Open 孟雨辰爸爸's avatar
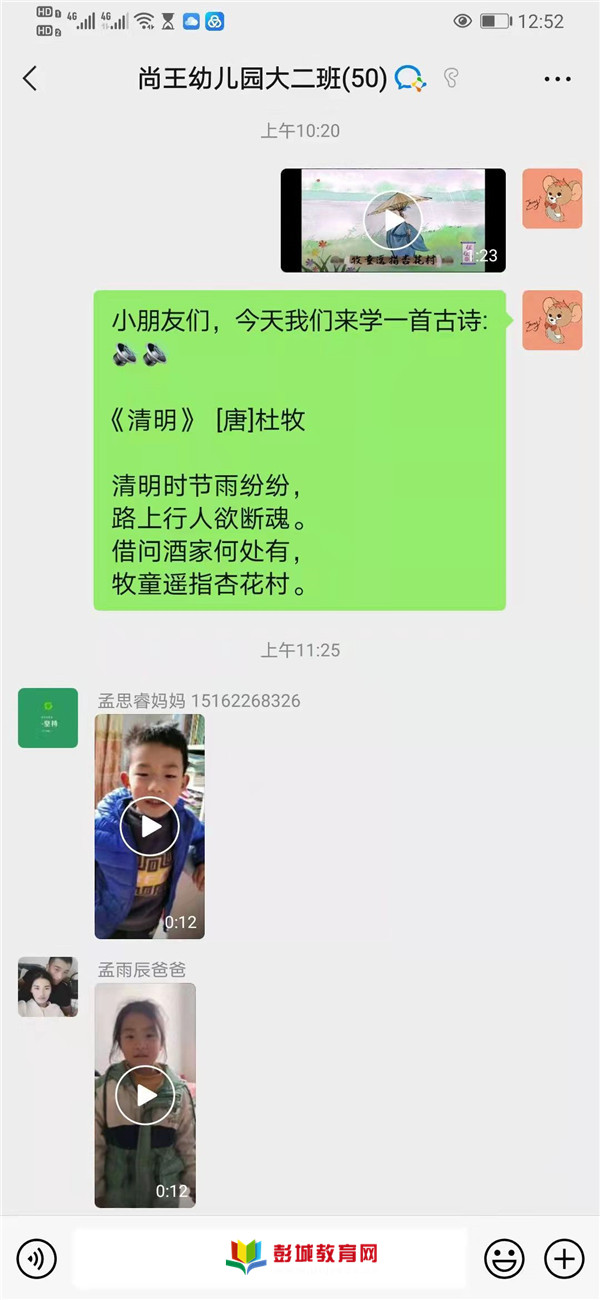The height and width of the screenshot is (1300, 600). [48, 987]
